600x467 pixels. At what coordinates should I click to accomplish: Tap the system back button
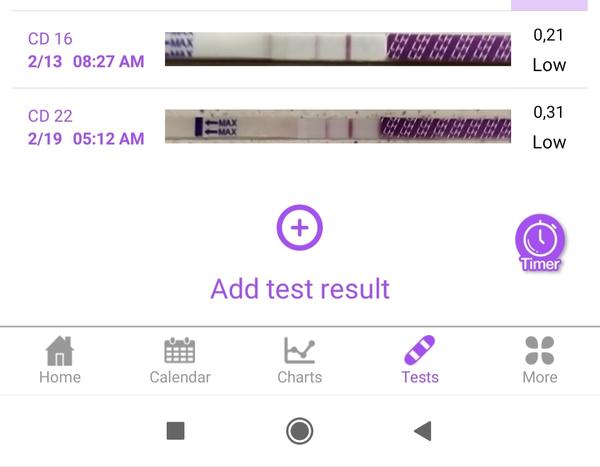point(422,431)
